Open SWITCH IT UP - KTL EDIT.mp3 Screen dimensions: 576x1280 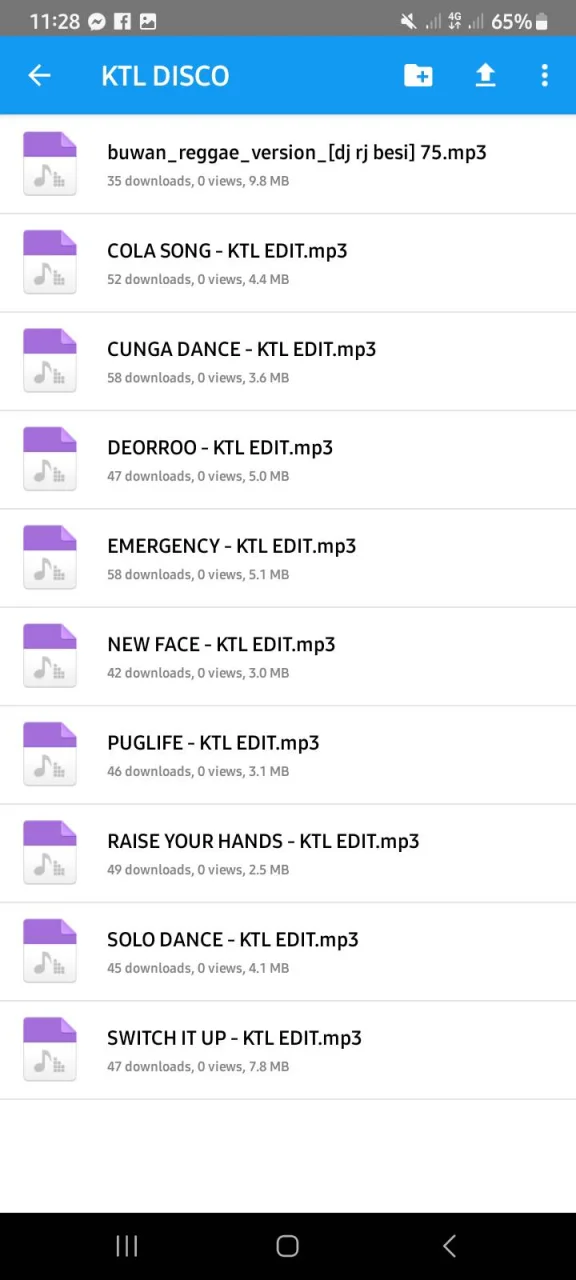click(288, 1050)
